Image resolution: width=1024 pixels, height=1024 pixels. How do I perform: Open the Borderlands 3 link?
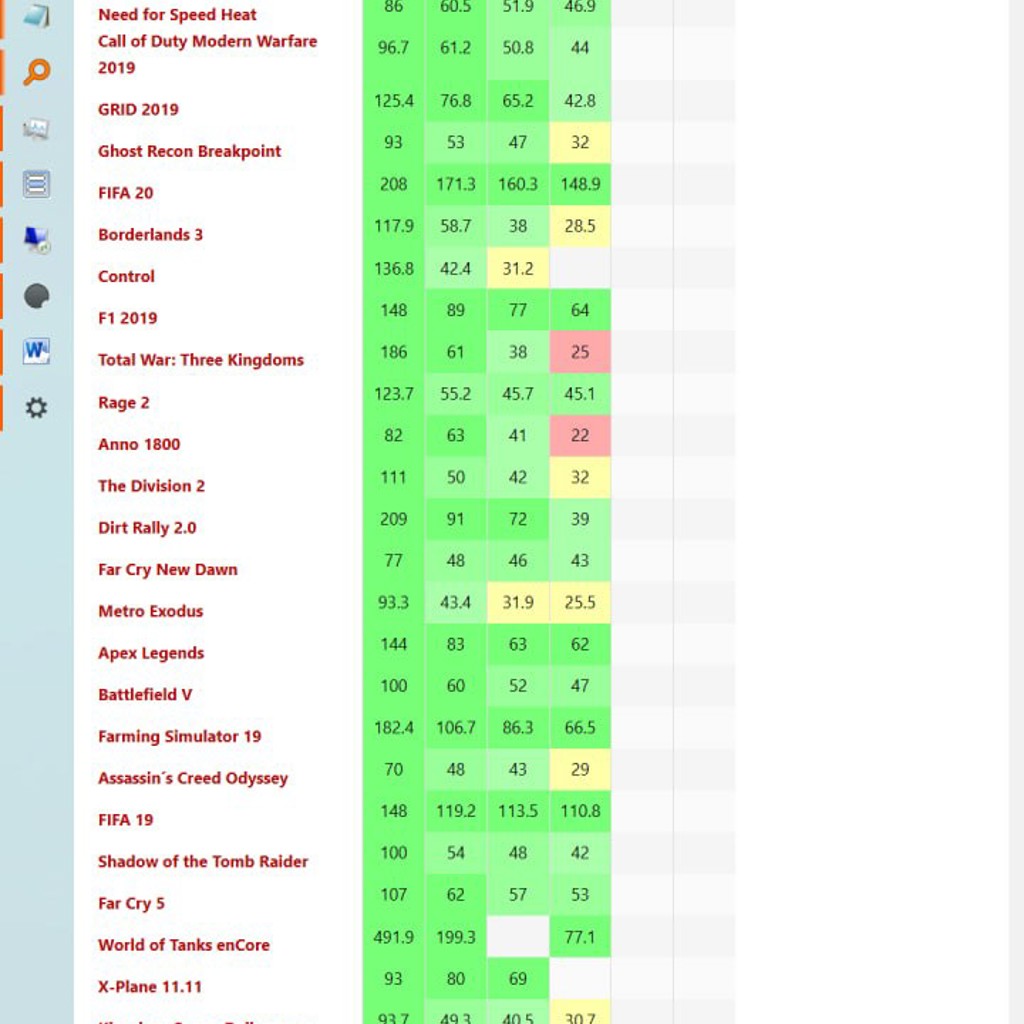150,234
